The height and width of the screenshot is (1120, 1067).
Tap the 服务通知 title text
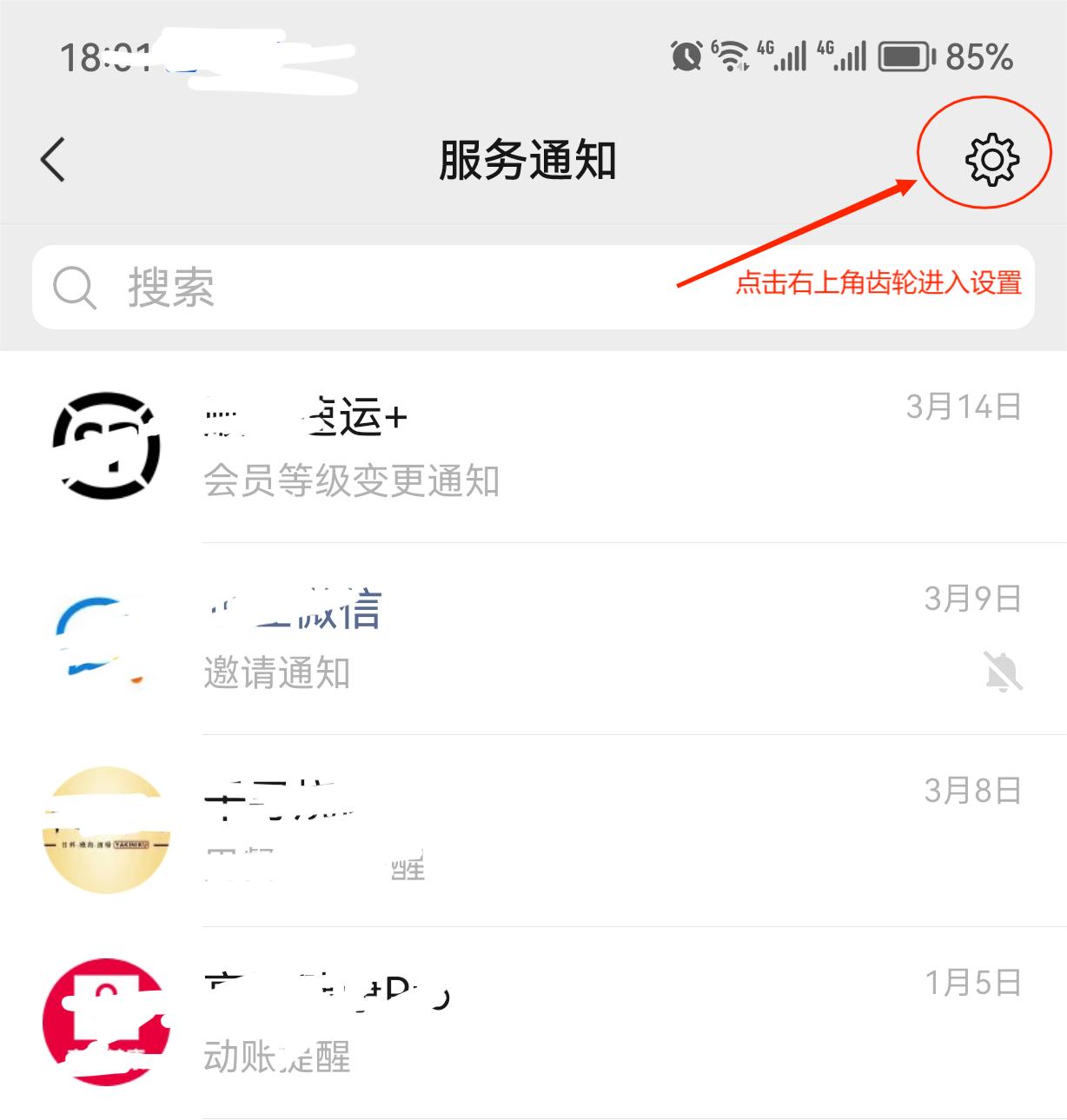(527, 161)
